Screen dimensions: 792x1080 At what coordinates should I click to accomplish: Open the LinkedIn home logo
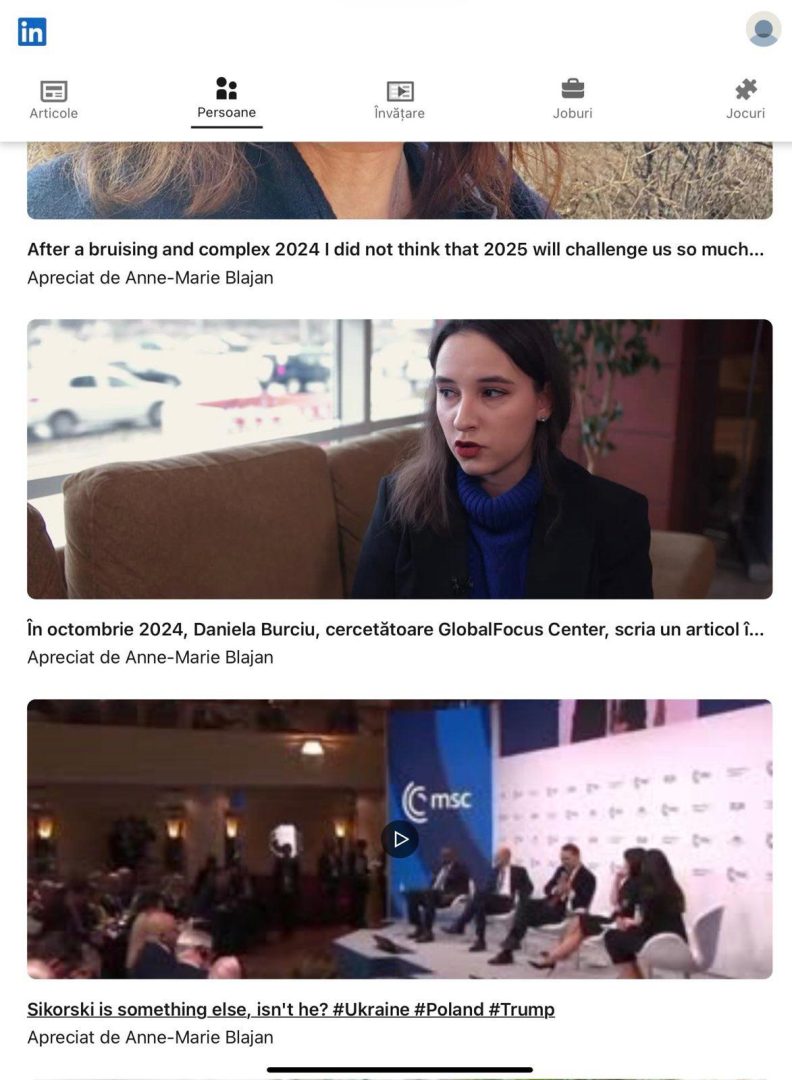32,32
